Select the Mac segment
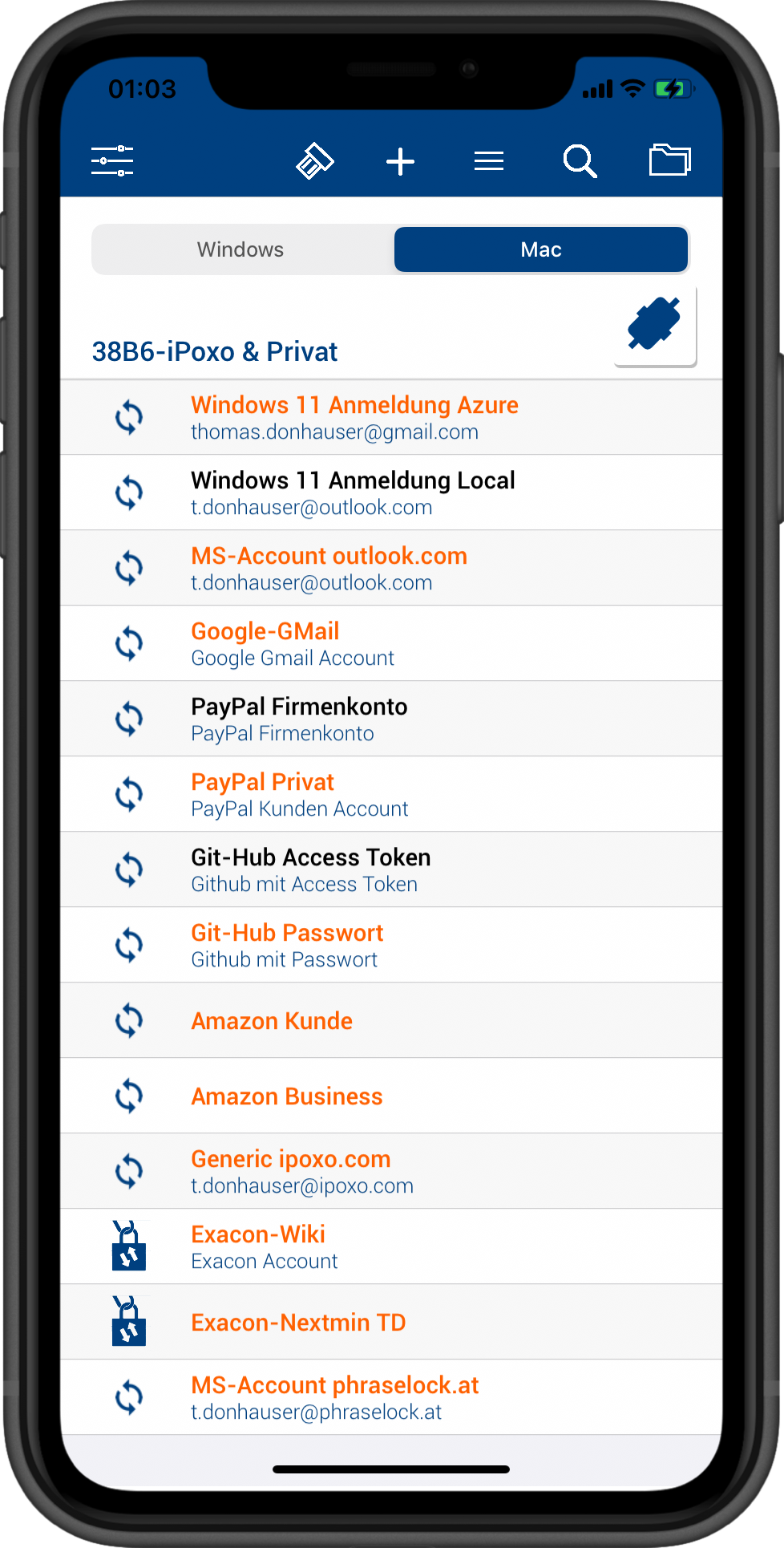Image resolution: width=784 pixels, height=1548 pixels. pos(541,249)
